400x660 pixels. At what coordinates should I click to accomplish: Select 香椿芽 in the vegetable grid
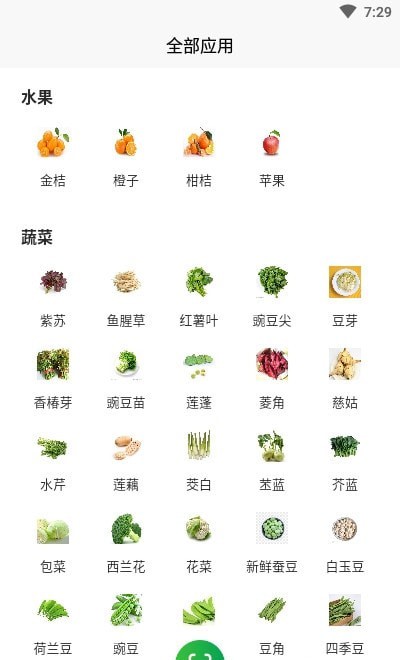pos(53,379)
